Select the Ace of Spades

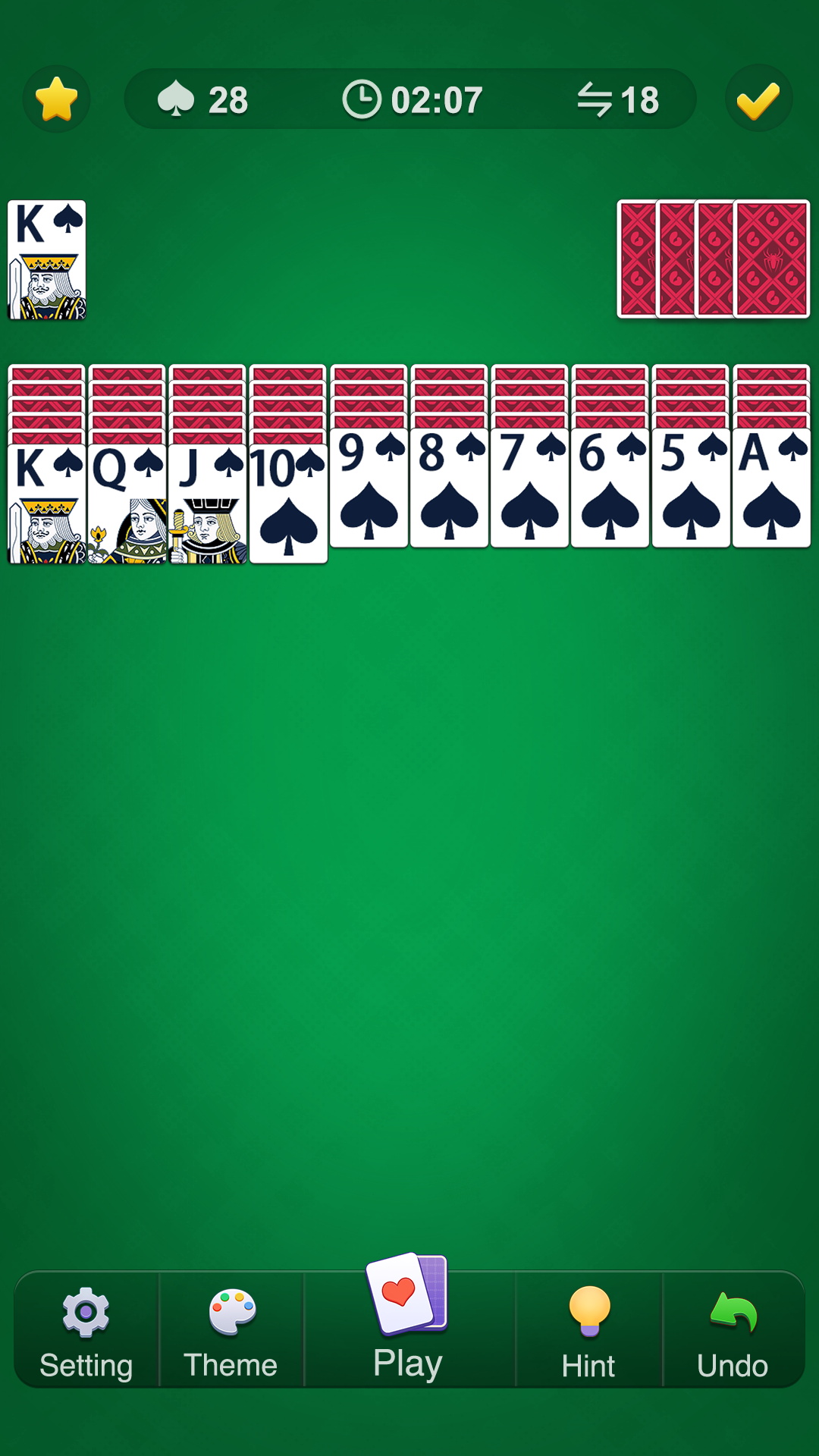pos(770,493)
